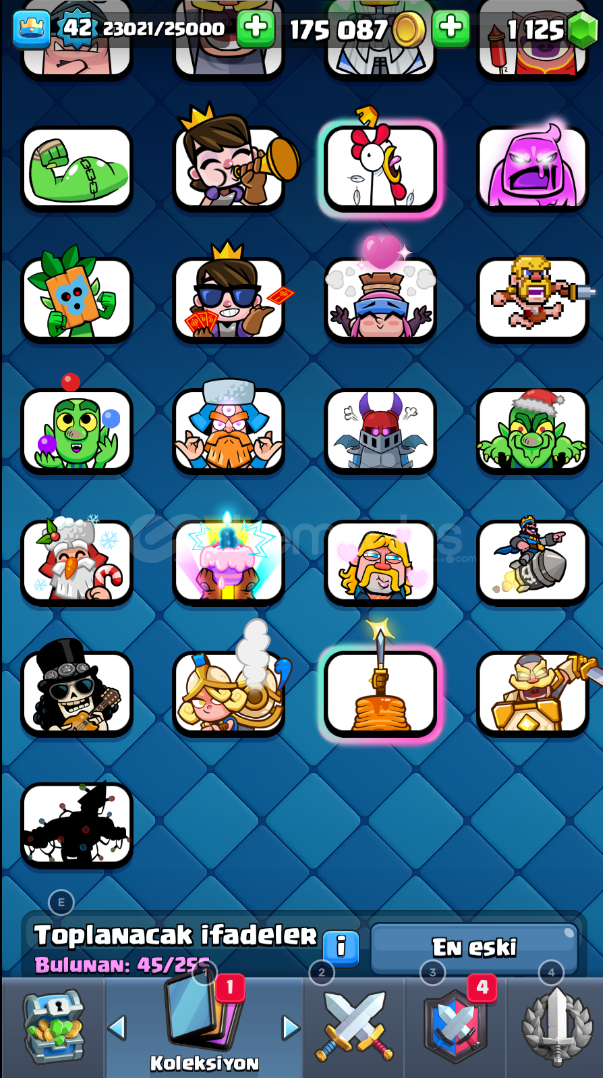The height and width of the screenshot is (1078, 603).
Task: Pick the pink elixir golem emote
Action: coord(532,167)
